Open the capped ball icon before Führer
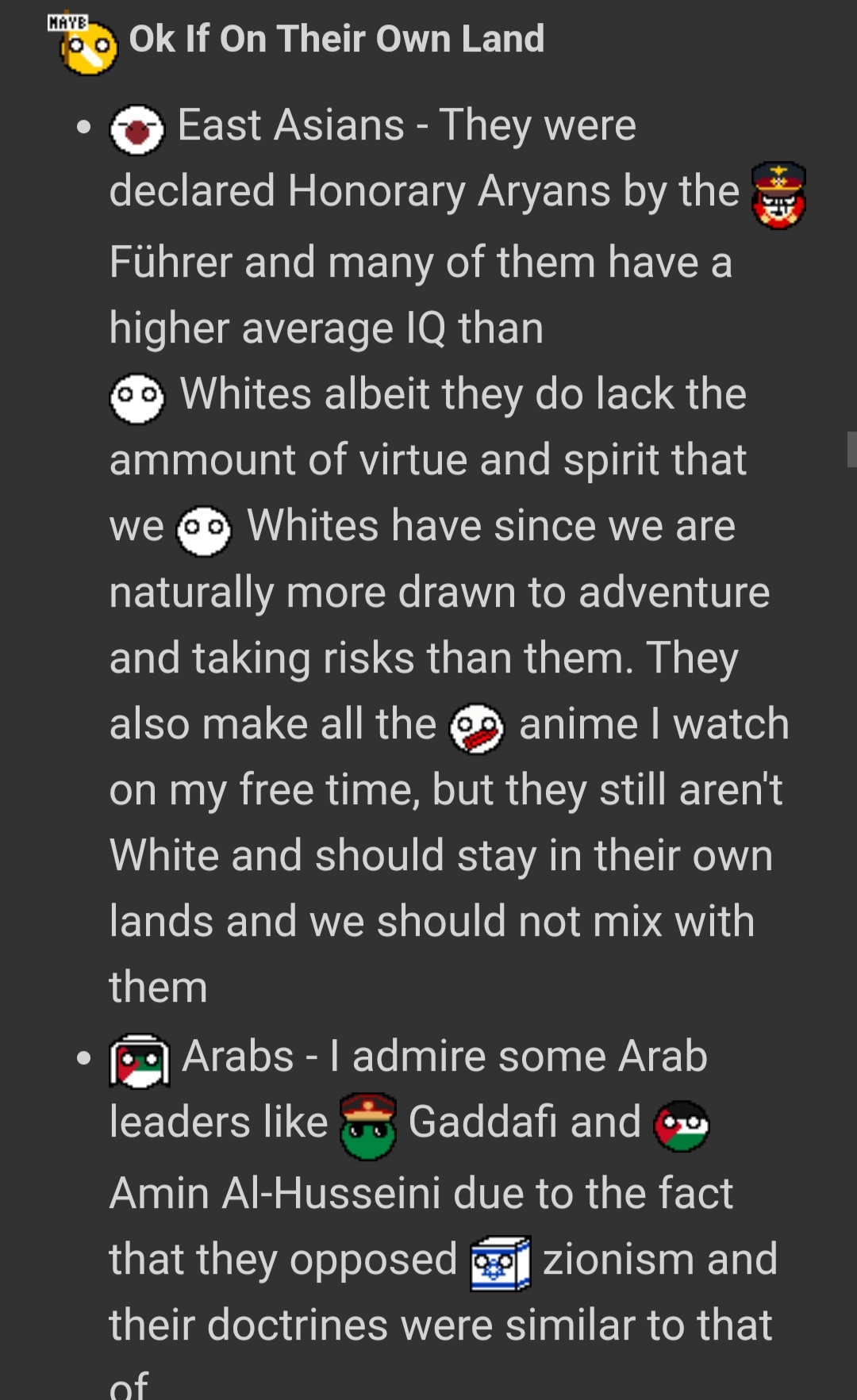This screenshot has width=857, height=1400. (778, 196)
